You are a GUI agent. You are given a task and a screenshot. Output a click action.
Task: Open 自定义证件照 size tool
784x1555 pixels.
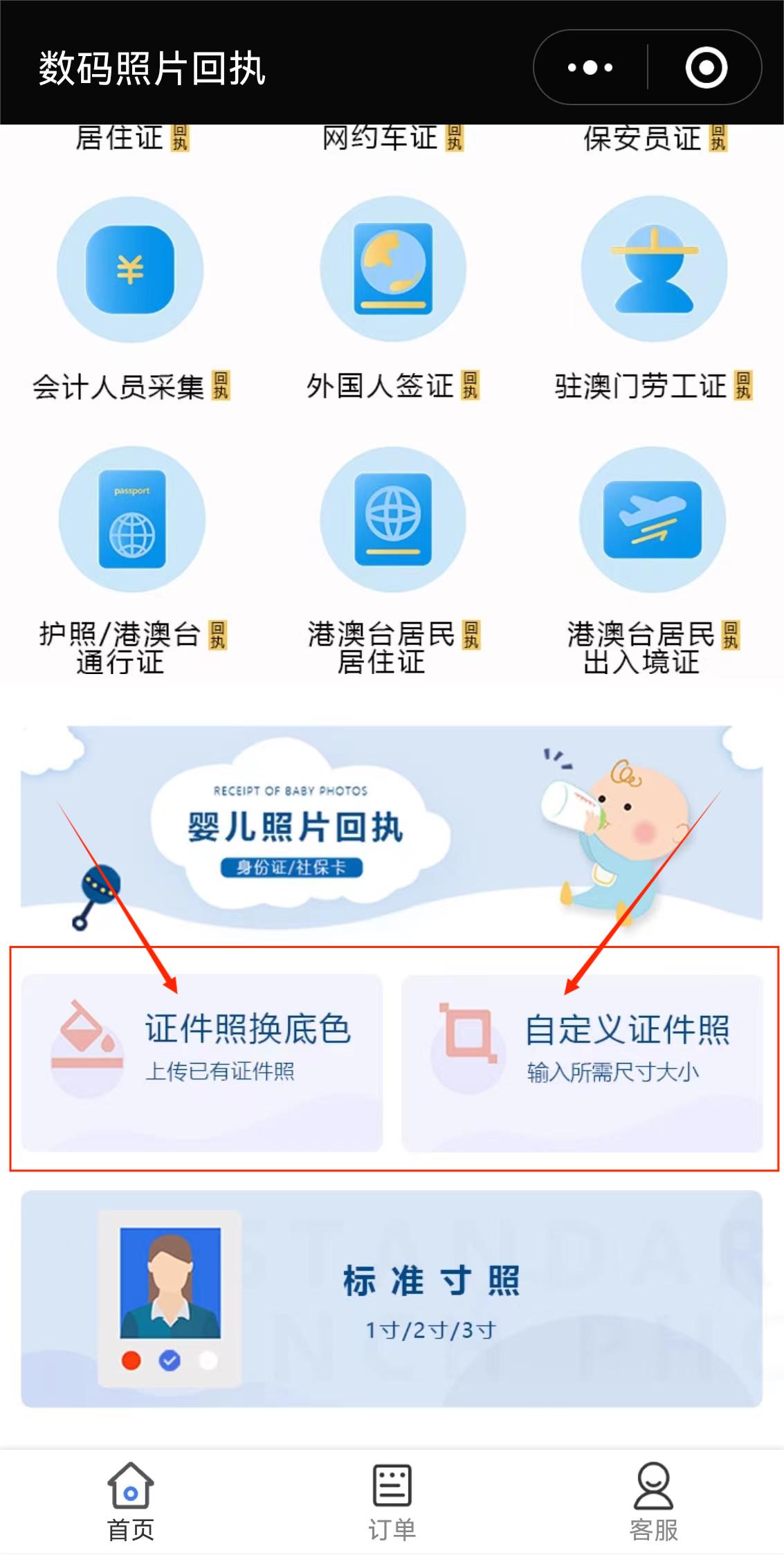click(x=582, y=1062)
